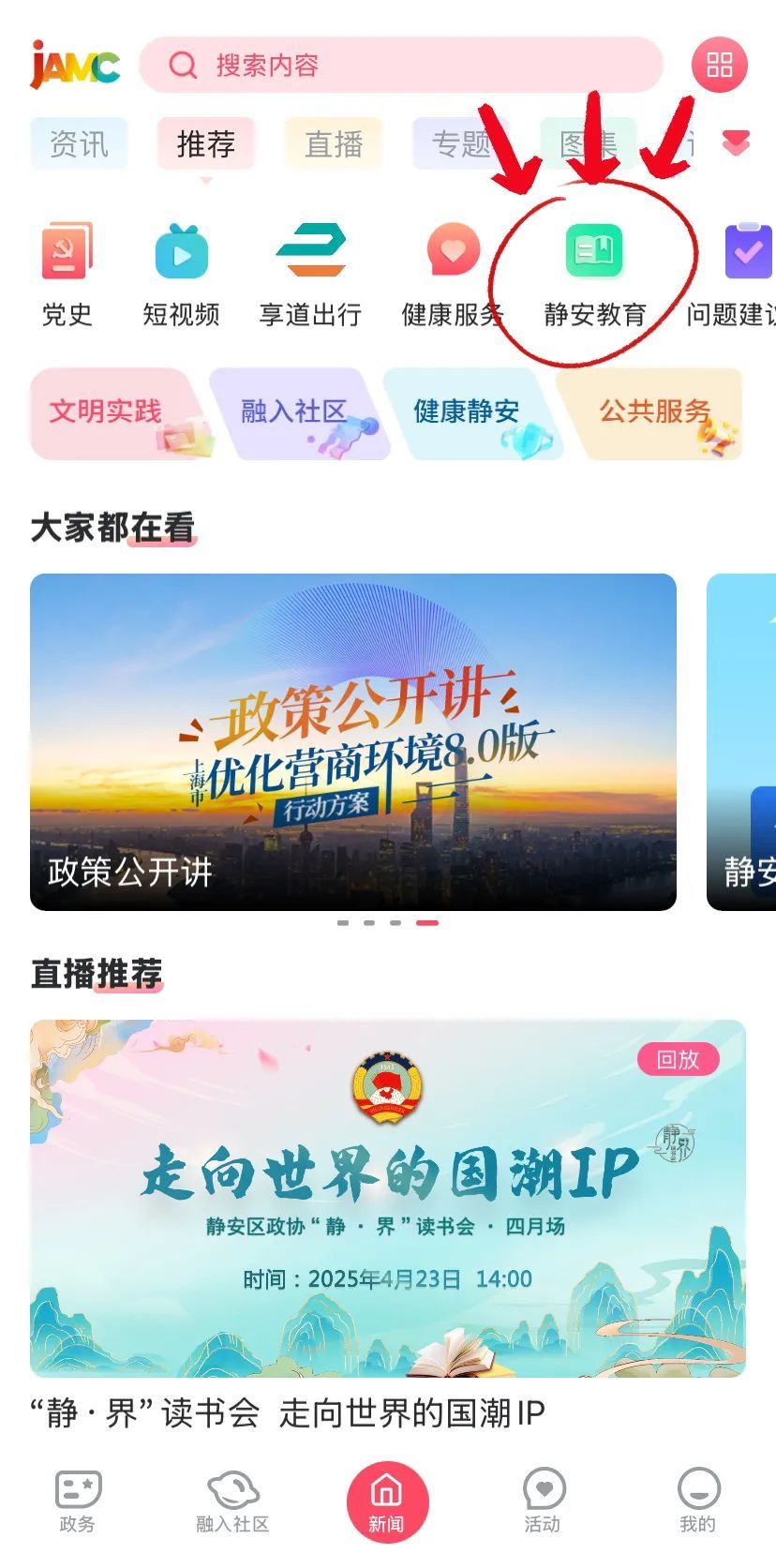Open the 公共服务 banner button
776x1568 pixels.
click(651, 412)
